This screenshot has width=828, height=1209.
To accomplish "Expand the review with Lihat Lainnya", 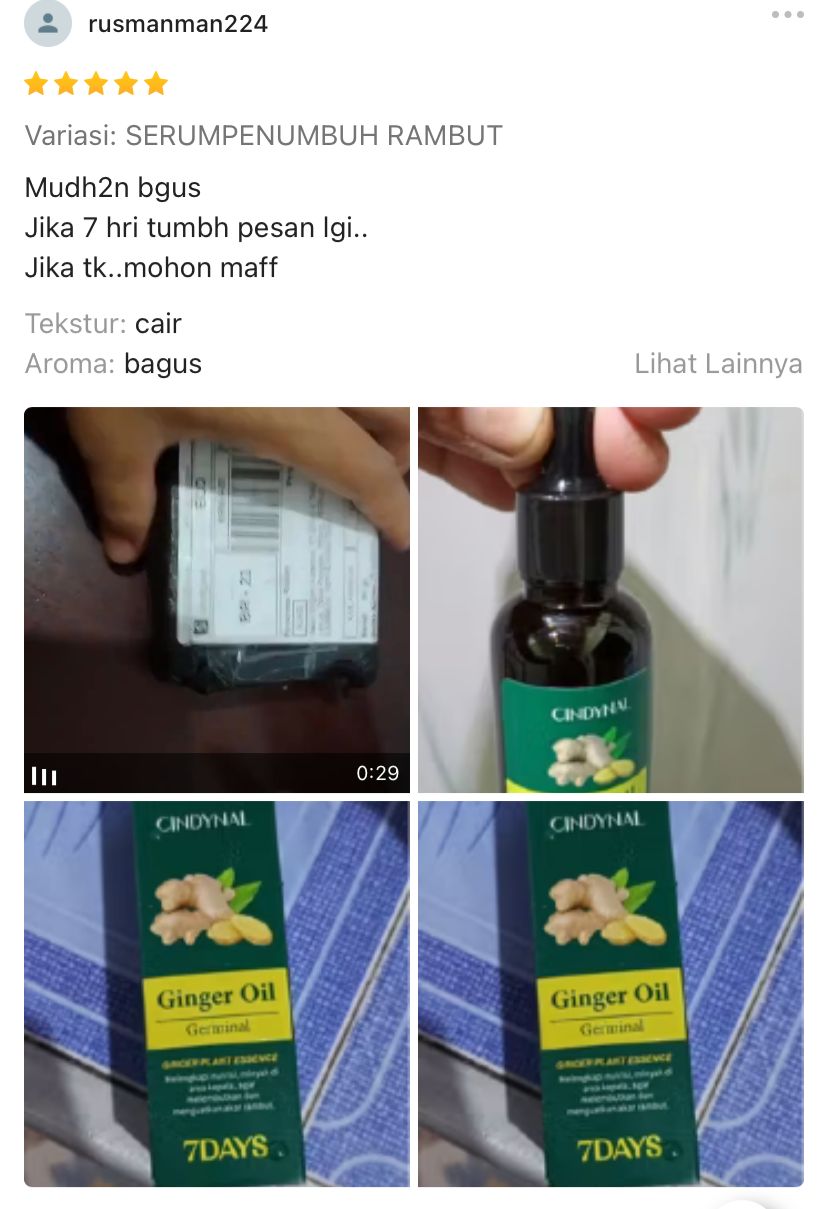I will [718, 364].
